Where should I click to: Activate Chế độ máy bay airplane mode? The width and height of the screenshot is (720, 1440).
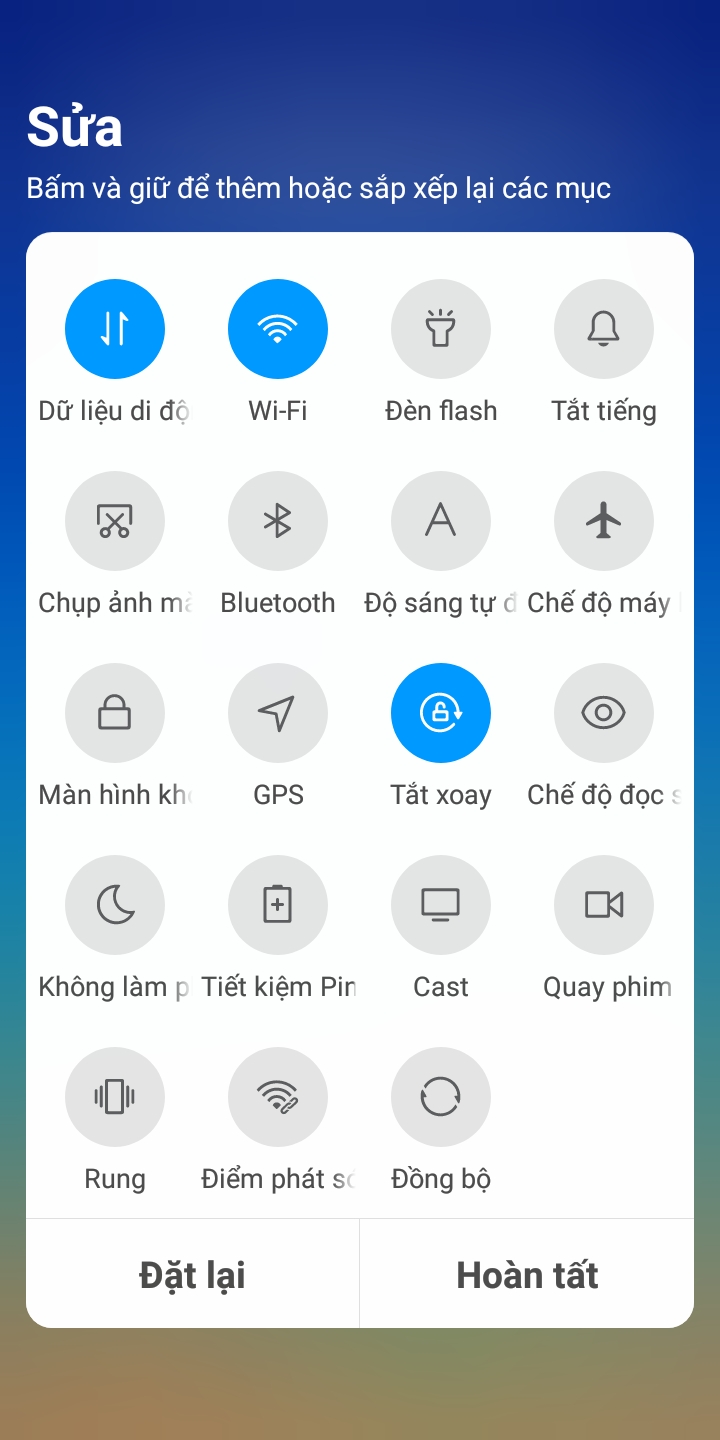(x=604, y=521)
